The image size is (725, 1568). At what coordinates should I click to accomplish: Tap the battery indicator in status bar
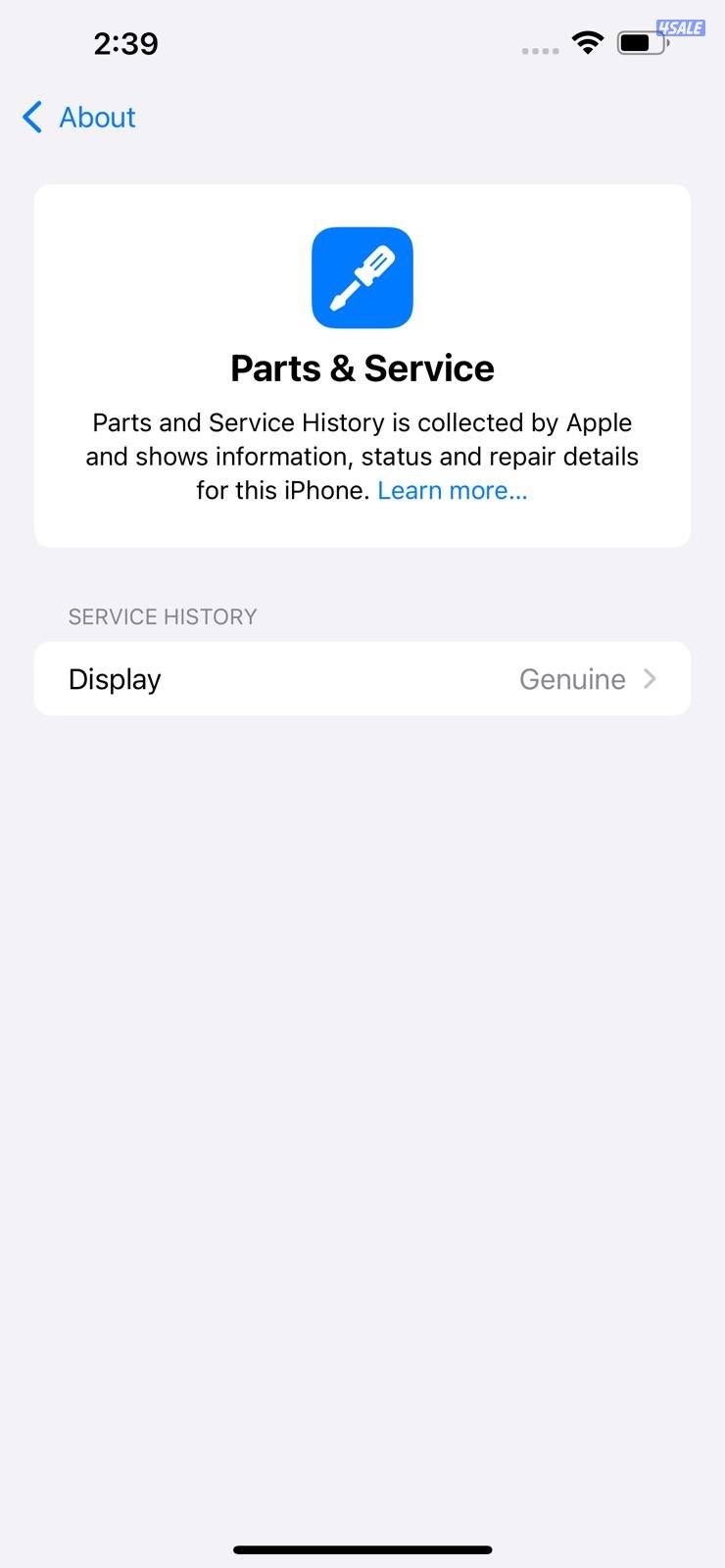pos(642,42)
